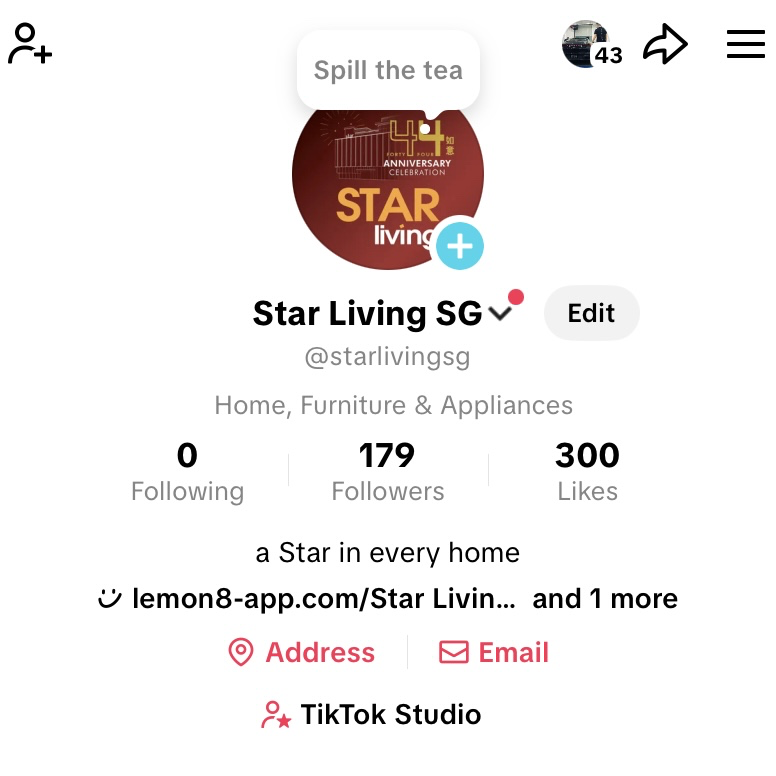Share this profile via arrow icon
776x776 pixels.
tap(665, 44)
